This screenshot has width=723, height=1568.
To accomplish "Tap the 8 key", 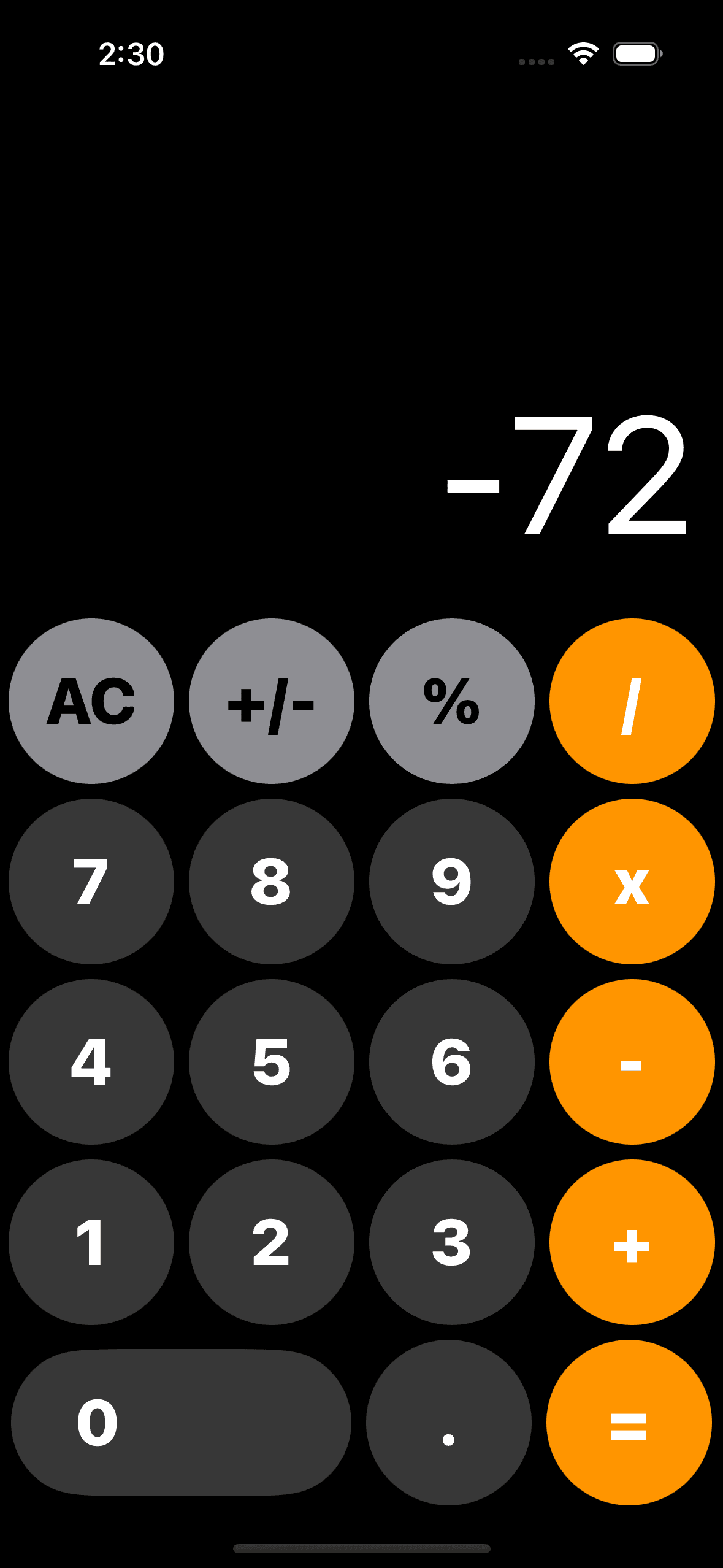I will pos(272,882).
